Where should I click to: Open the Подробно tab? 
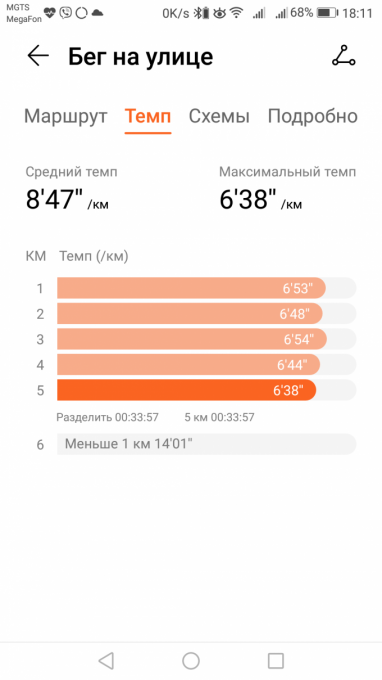click(313, 117)
